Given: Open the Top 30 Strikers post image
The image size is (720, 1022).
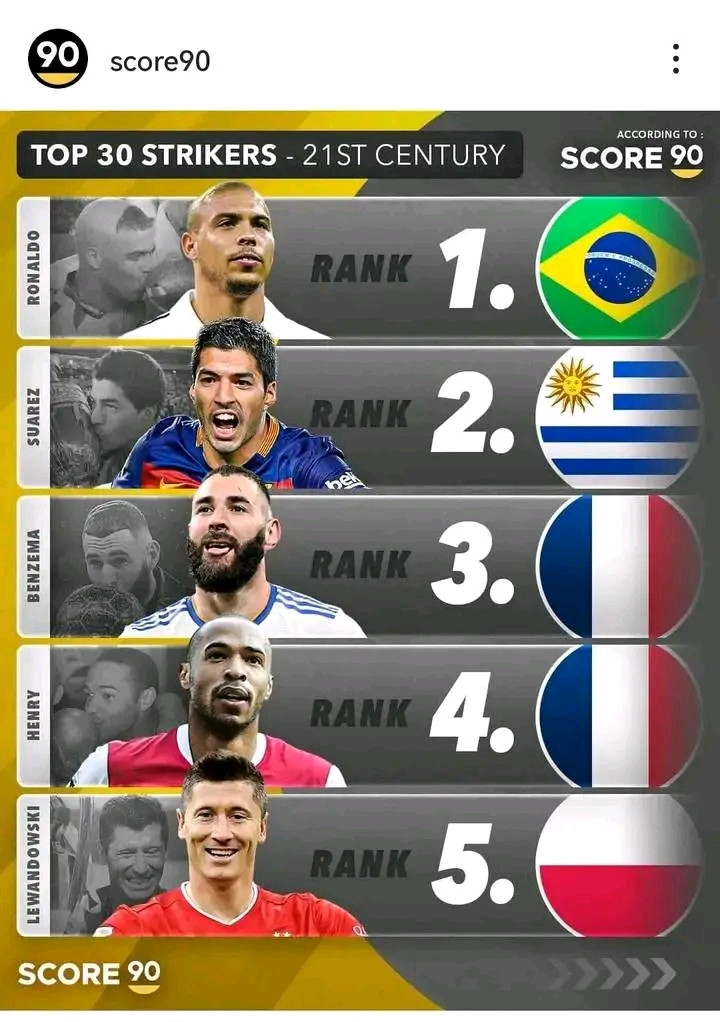Looking at the screenshot, I should point(360,560).
